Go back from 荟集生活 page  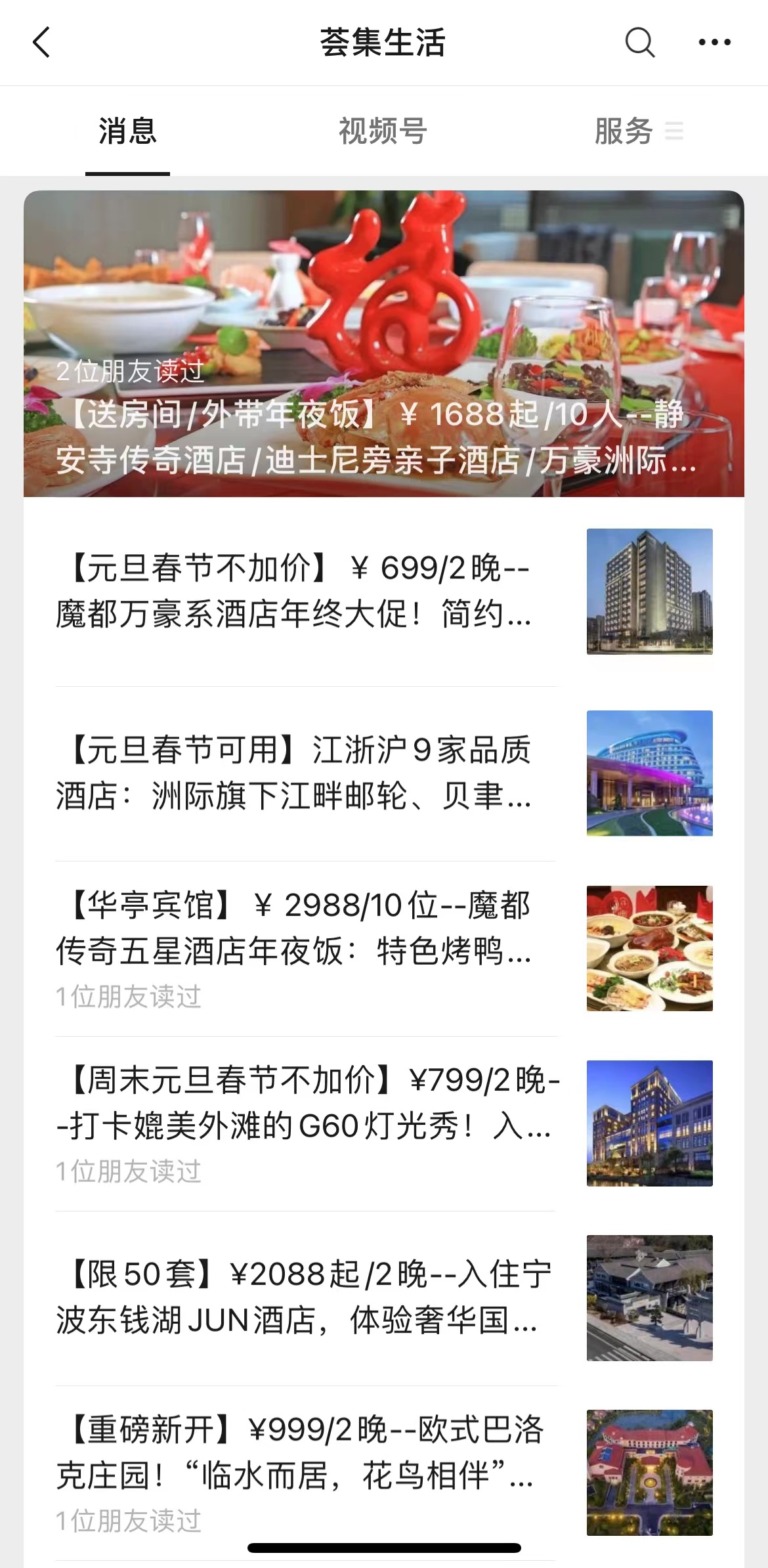[41, 43]
